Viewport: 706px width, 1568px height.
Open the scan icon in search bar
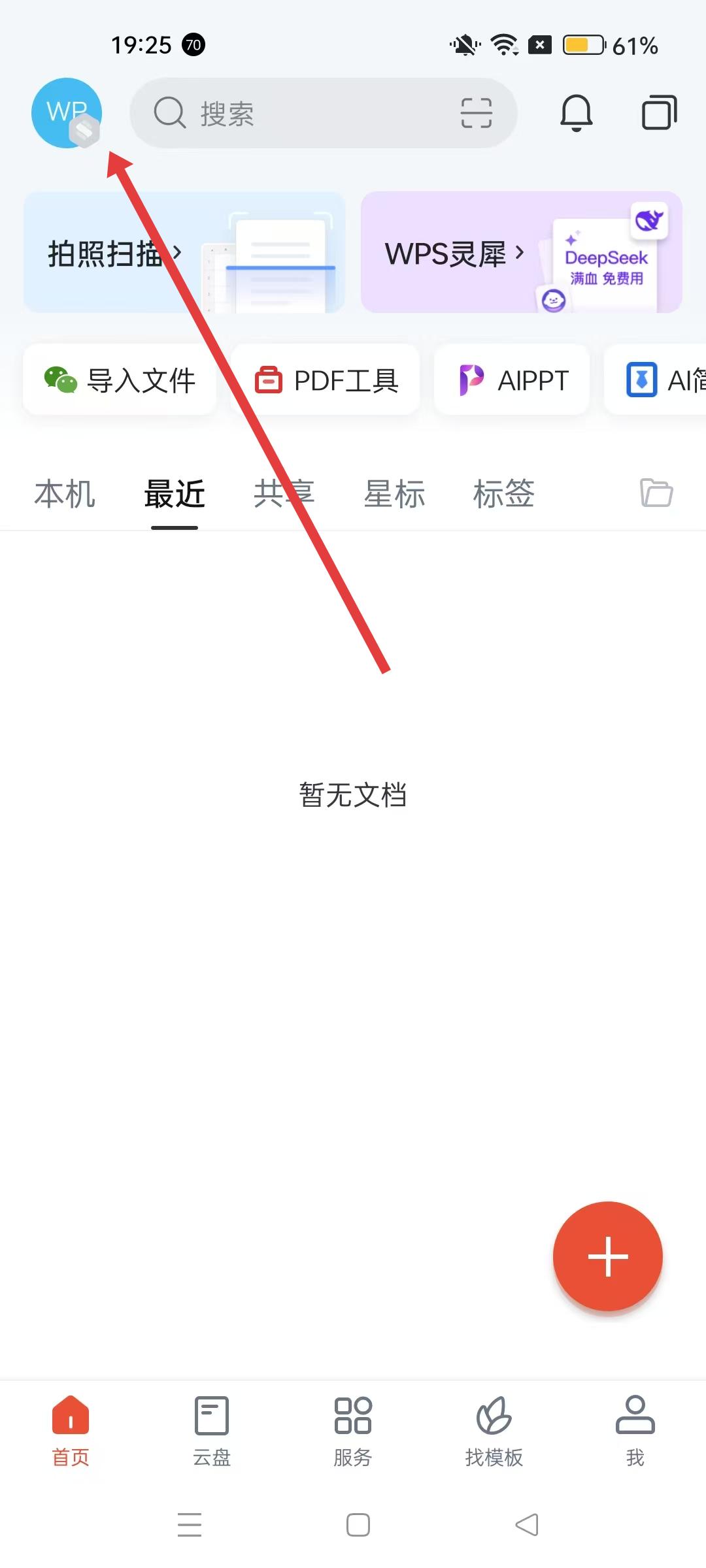click(476, 113)
